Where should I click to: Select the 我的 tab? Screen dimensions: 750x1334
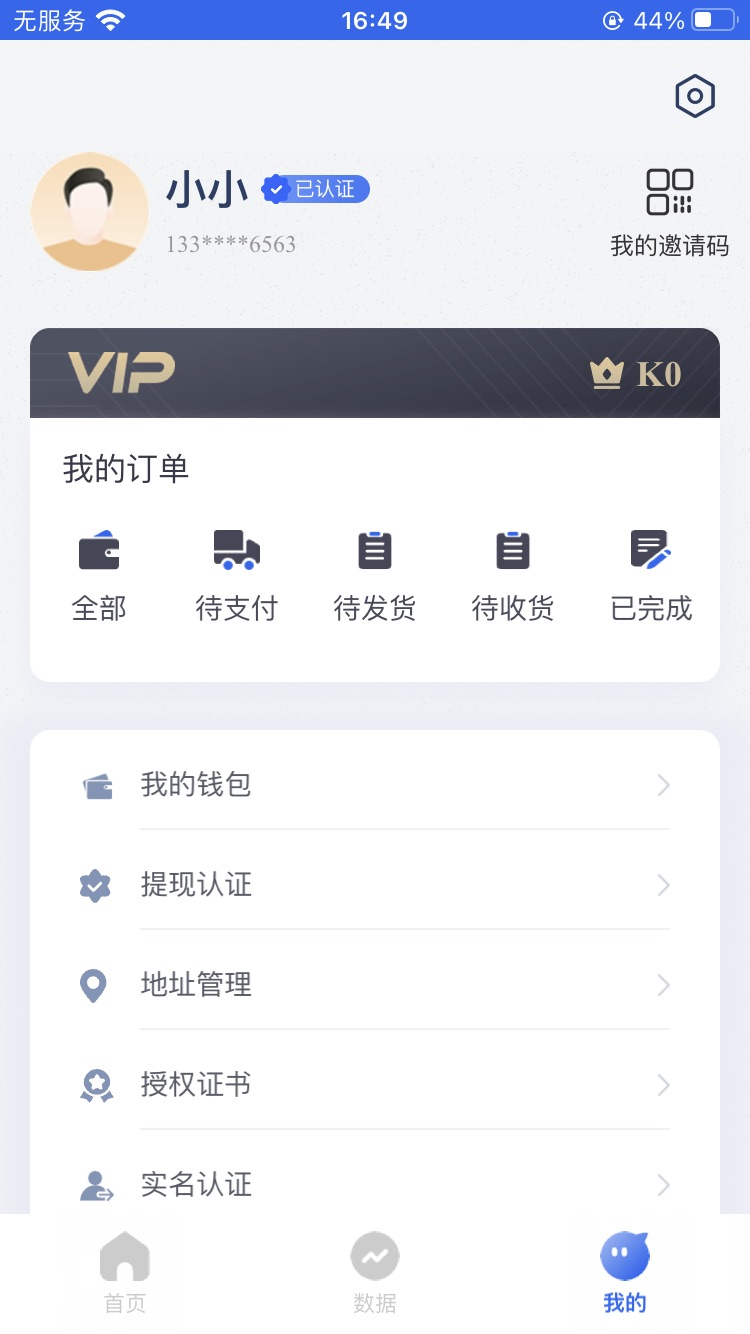[625, 1273]
